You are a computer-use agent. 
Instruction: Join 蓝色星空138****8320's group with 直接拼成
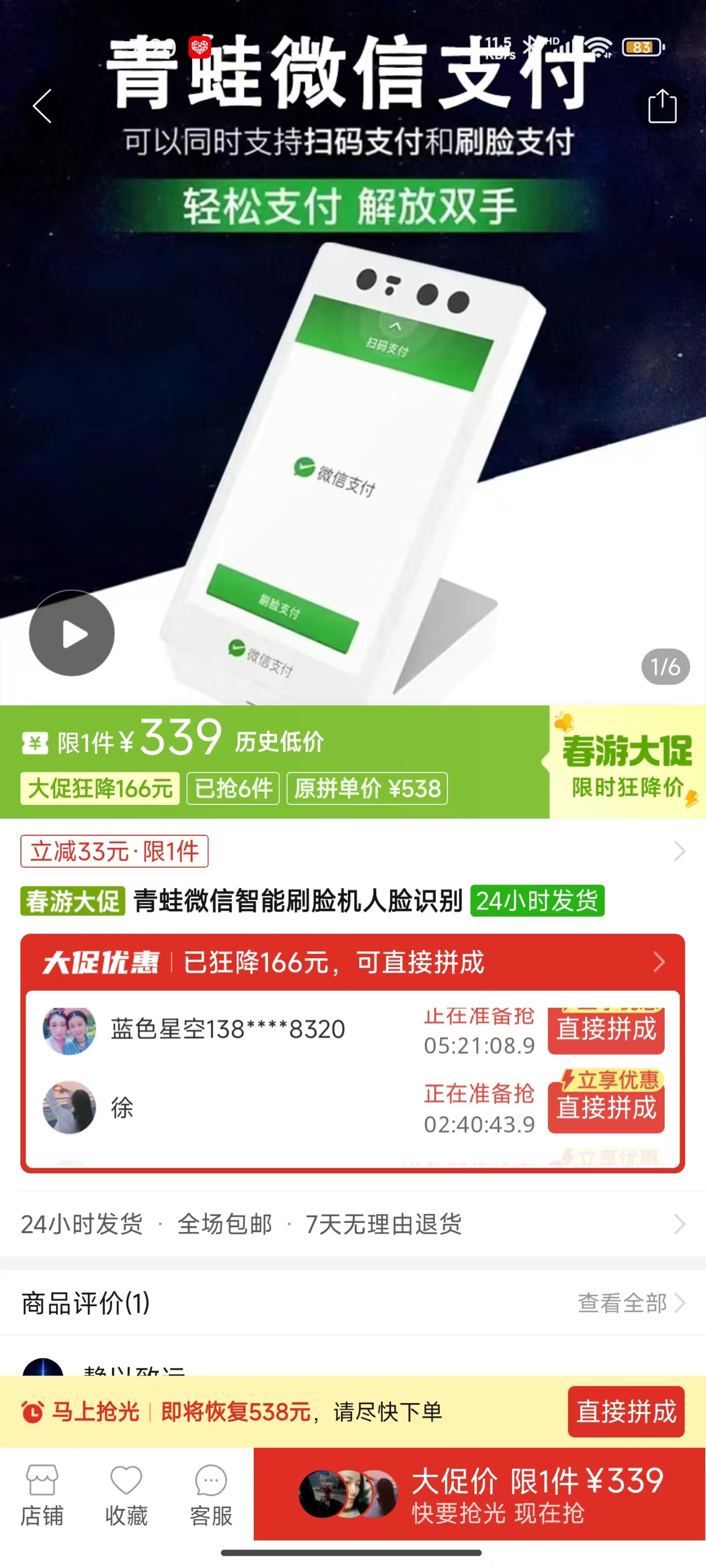pos(606,1030)
